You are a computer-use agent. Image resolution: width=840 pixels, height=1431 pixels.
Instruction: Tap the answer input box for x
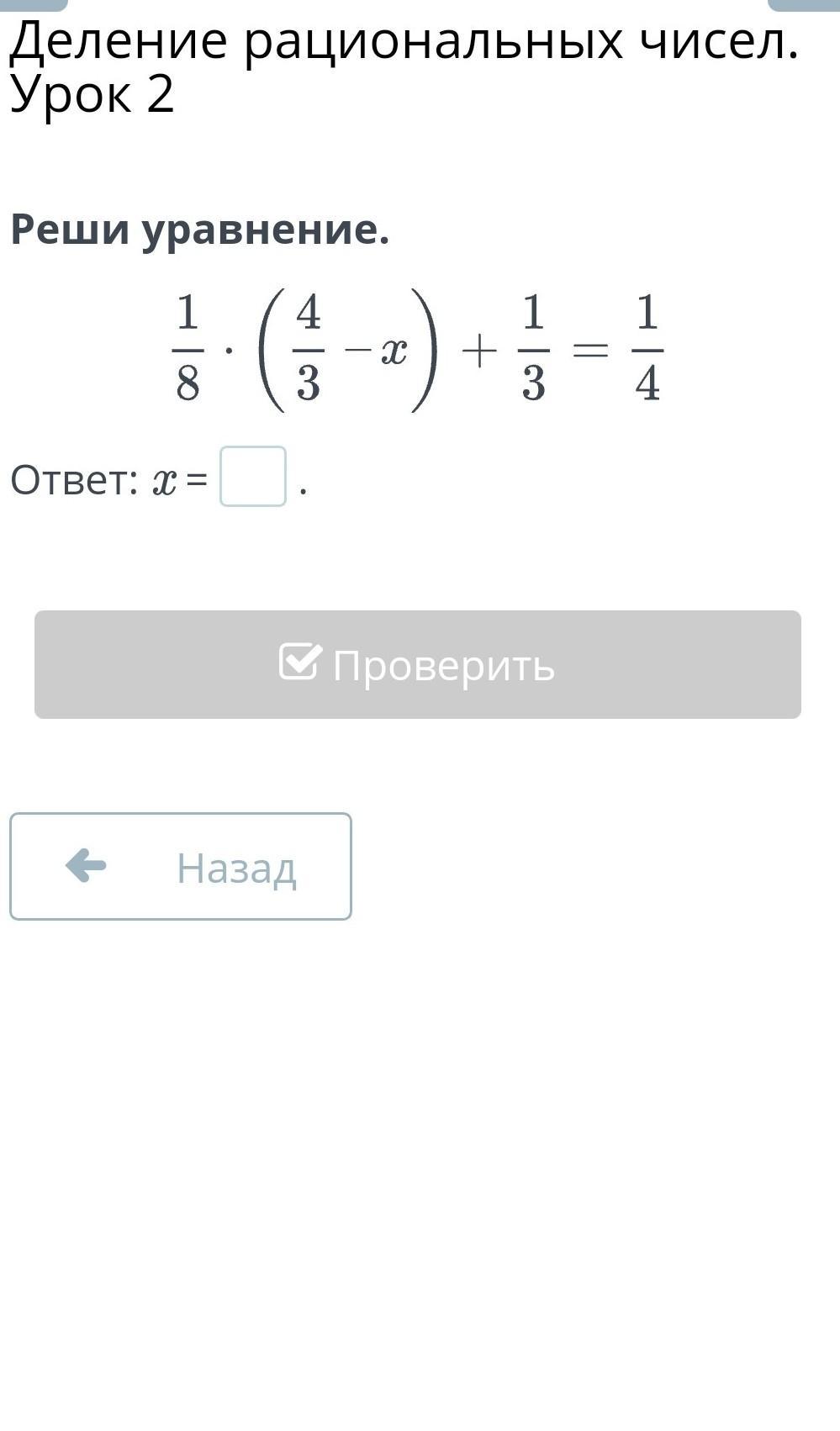click(253, 477)
